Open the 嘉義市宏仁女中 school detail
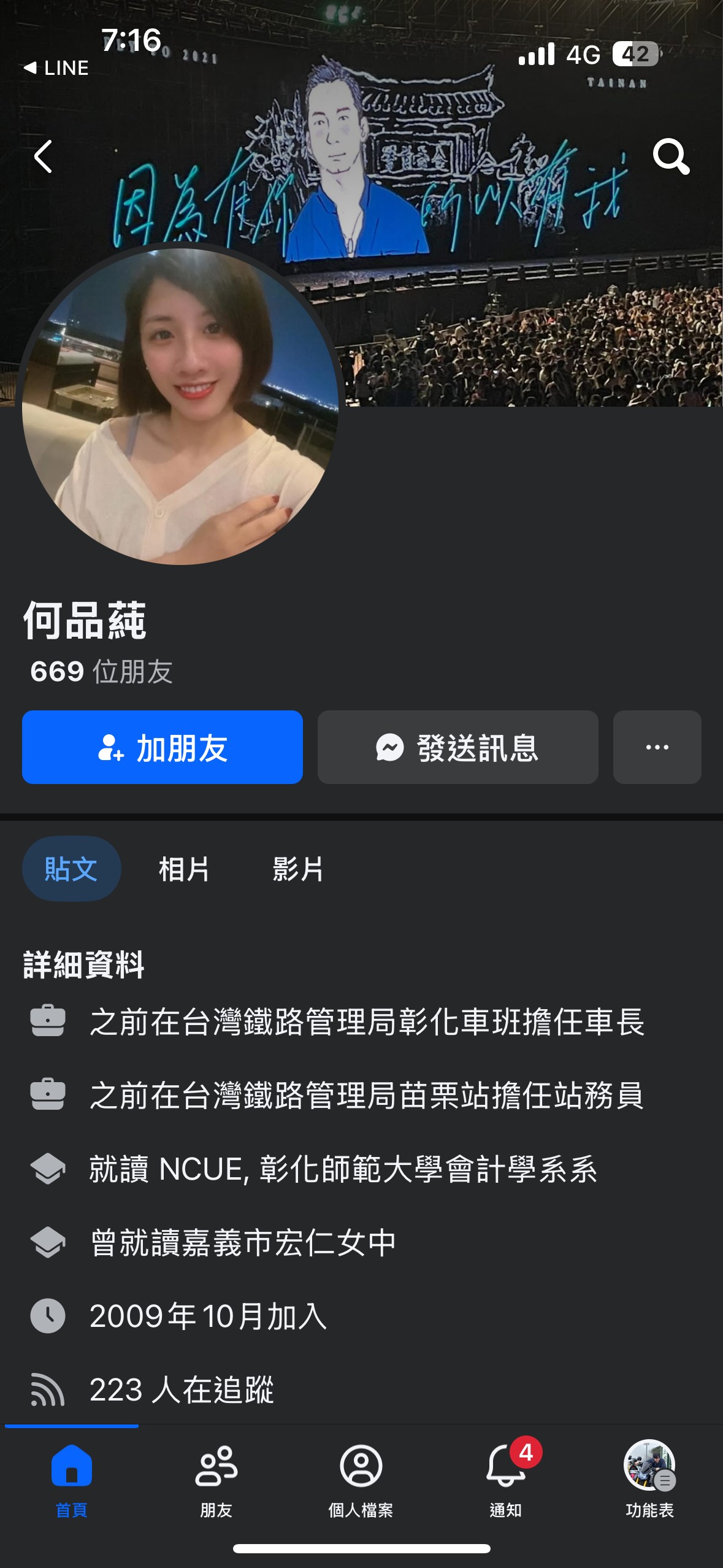Viewport: 723px width, 1568px height. tap(243, 1243)
